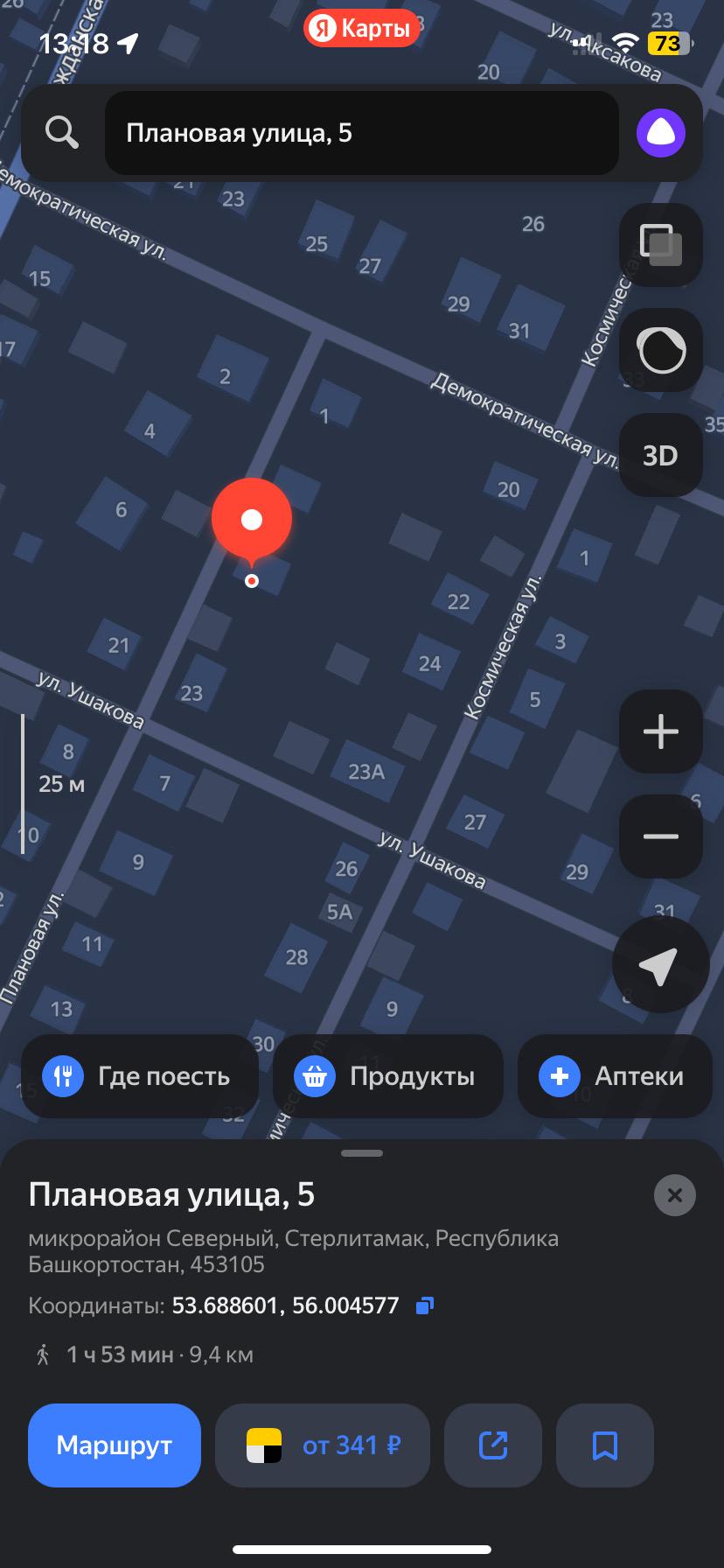This screenshot has width=724, height=1568.
Task: Open the Alice voice assistant
Action: [x=661, y=133]
